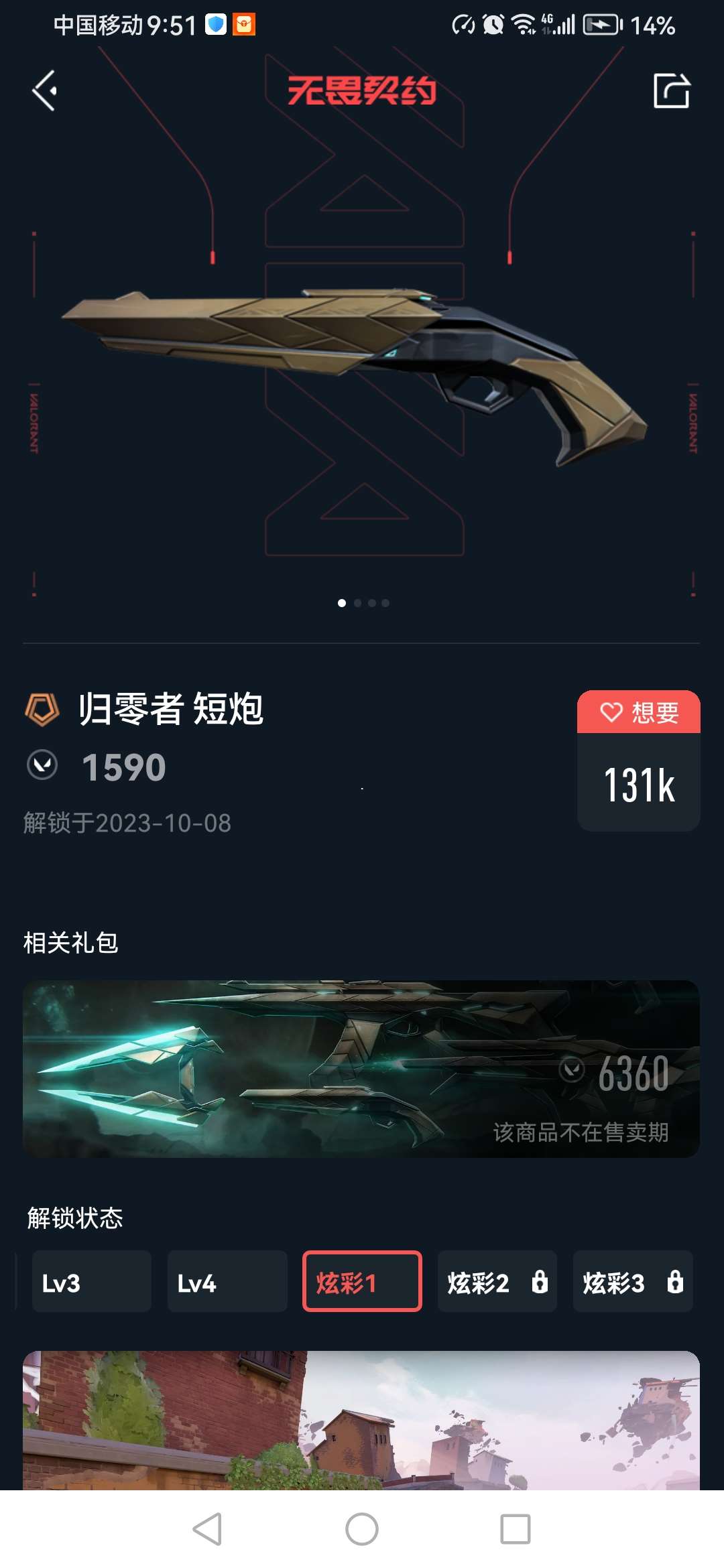Open the related 6360 bundle card
Image resolution: width=724 pixels, height=1568 pixels.
[361, 1069]
